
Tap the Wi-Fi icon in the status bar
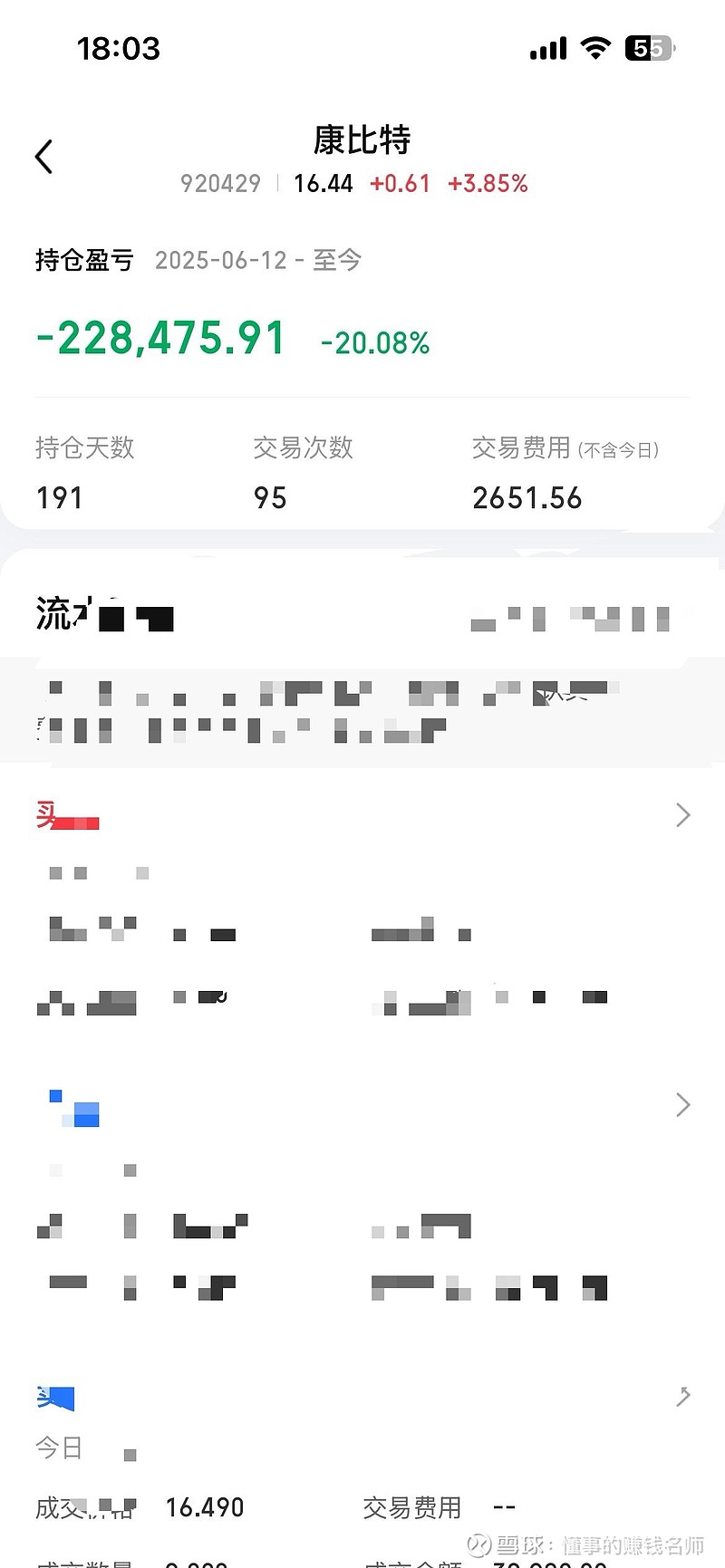tap(595, 48)
